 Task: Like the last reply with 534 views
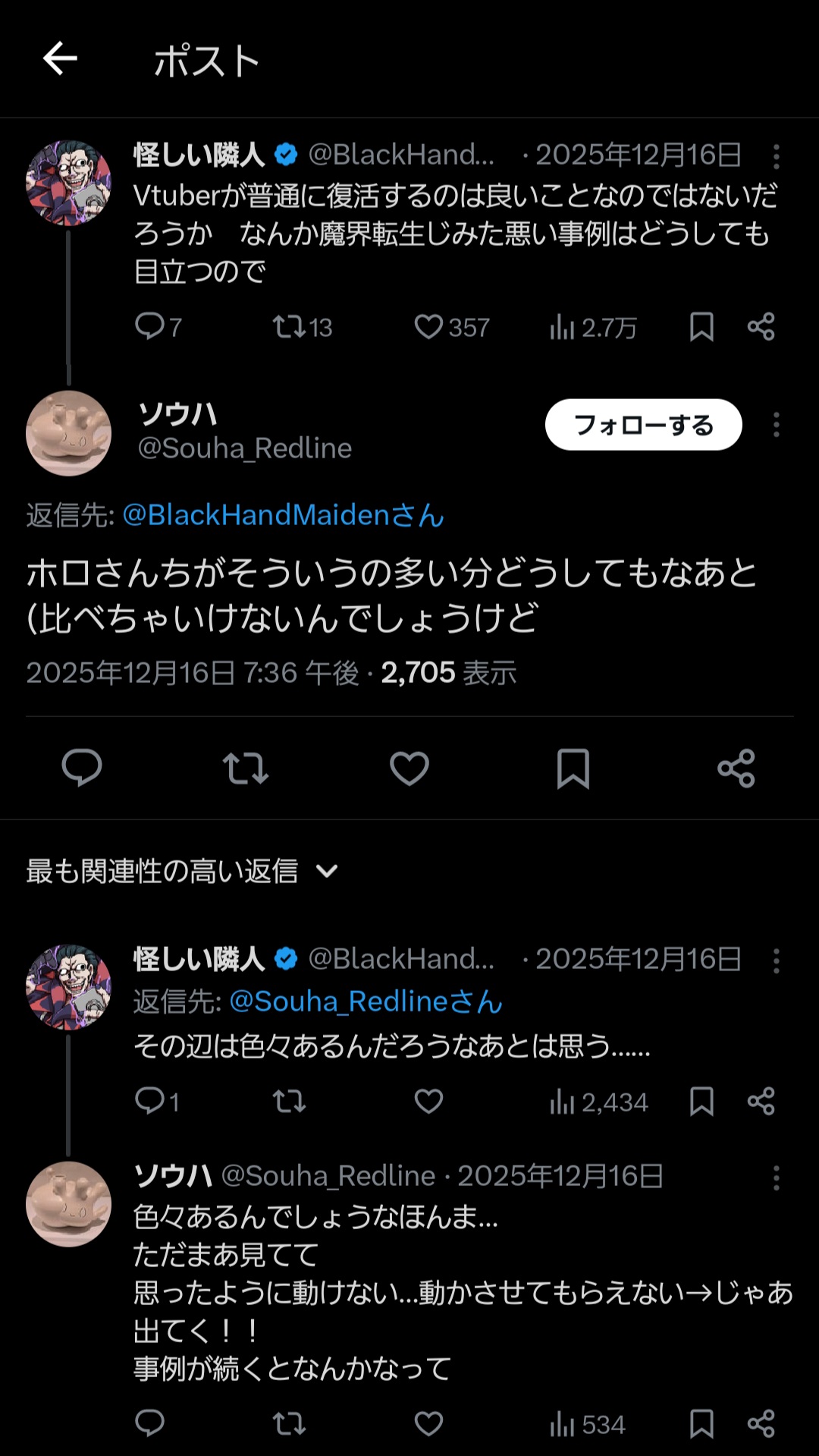[x=428, y=1424]
